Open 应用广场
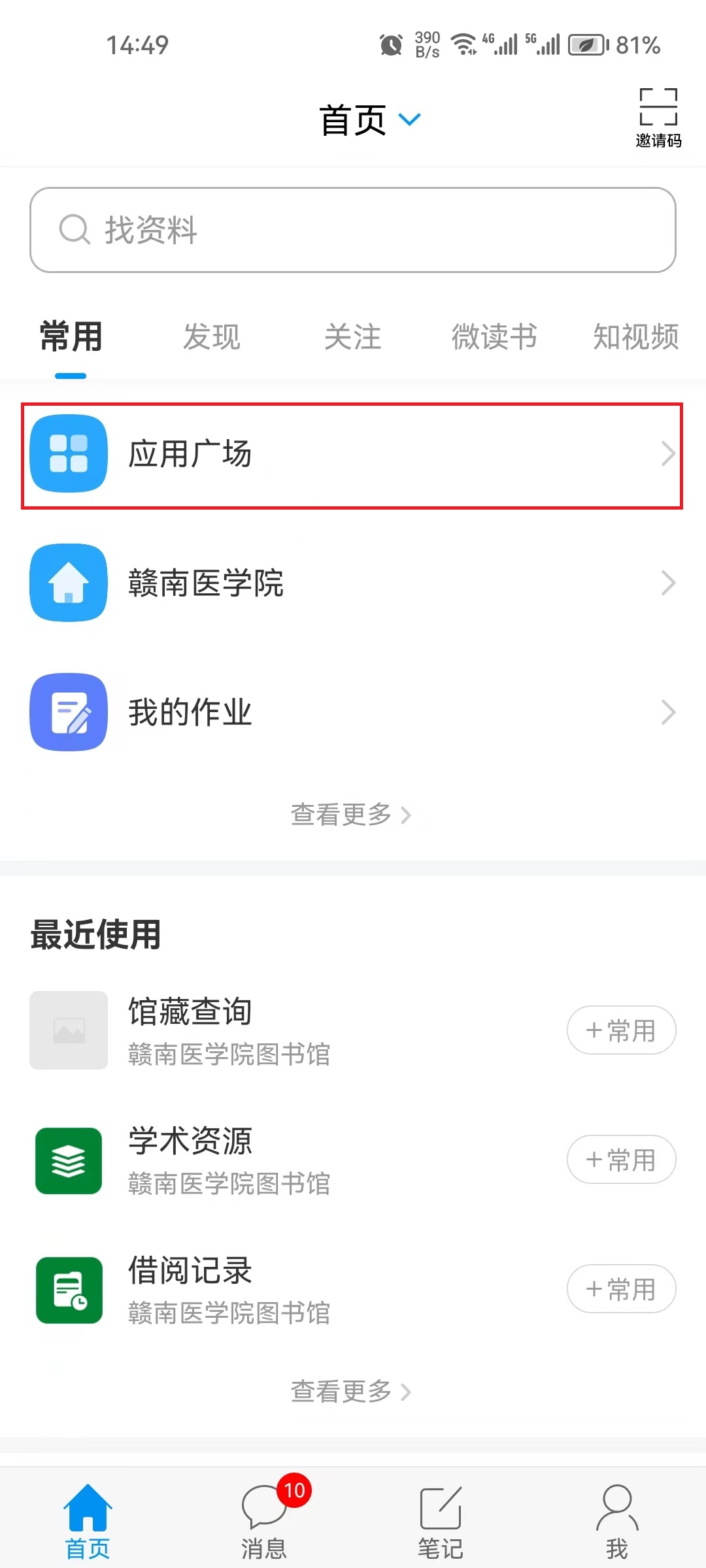This screenshot has height=1568, width=706. click(353, 453)
